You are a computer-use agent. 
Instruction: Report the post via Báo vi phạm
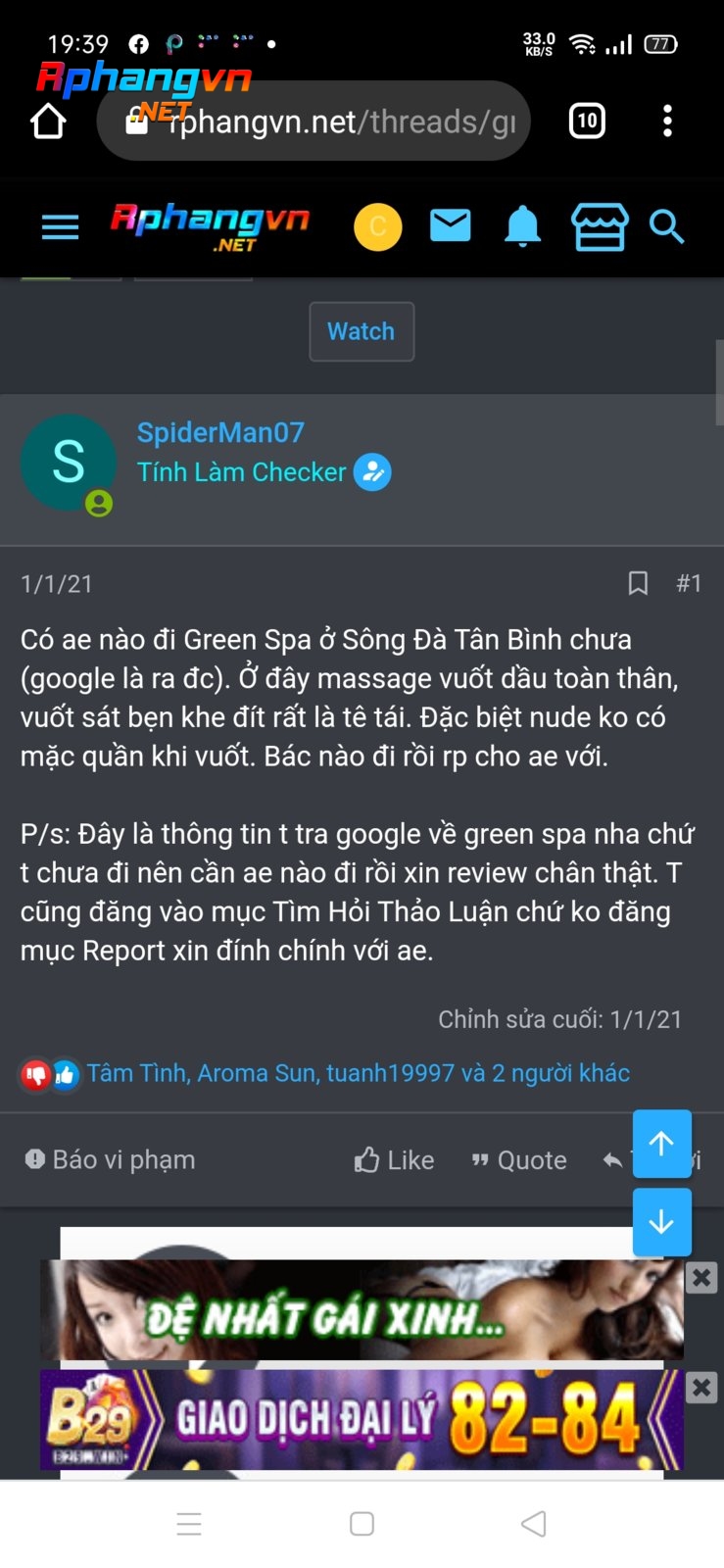pyautogui.click(x=110, y=1159)
